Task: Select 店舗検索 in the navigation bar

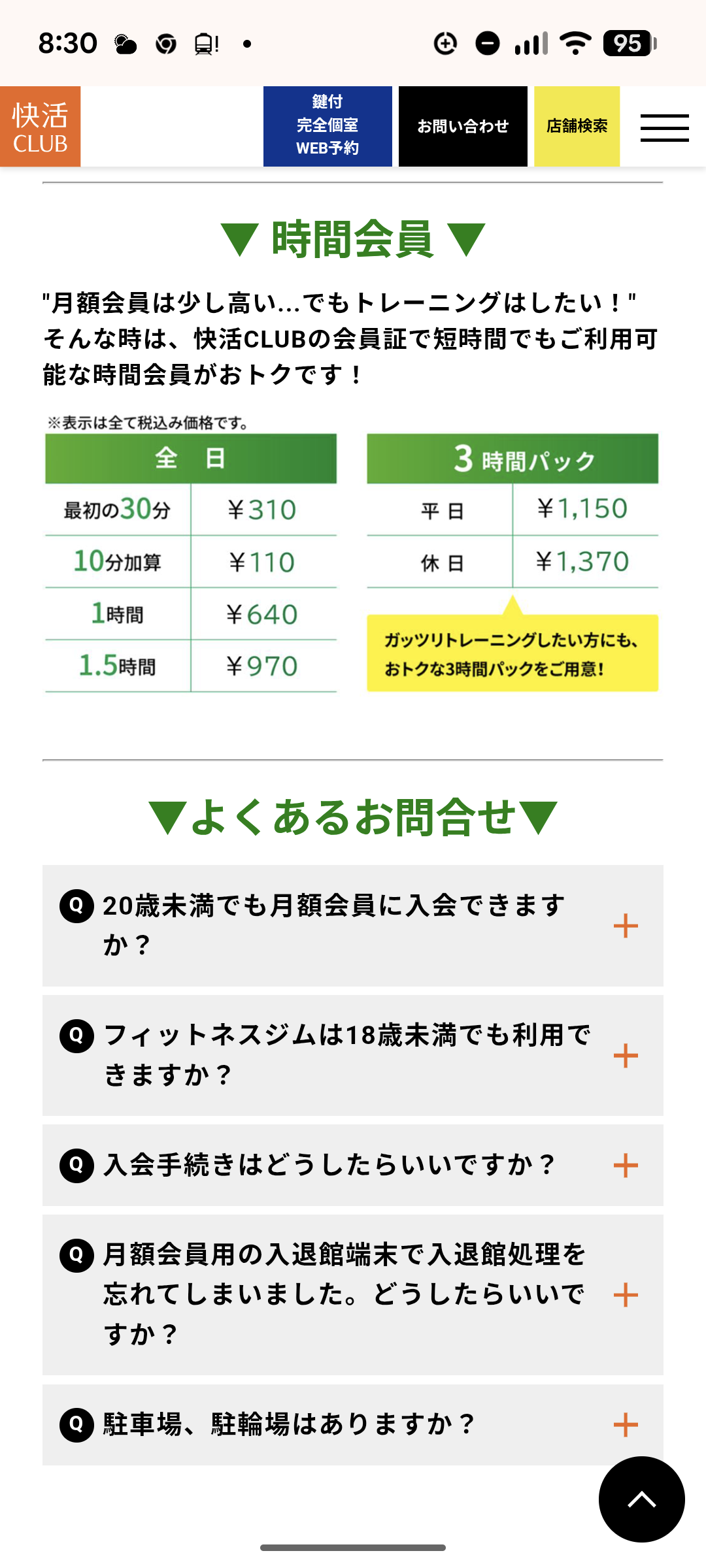Action: 577,125
